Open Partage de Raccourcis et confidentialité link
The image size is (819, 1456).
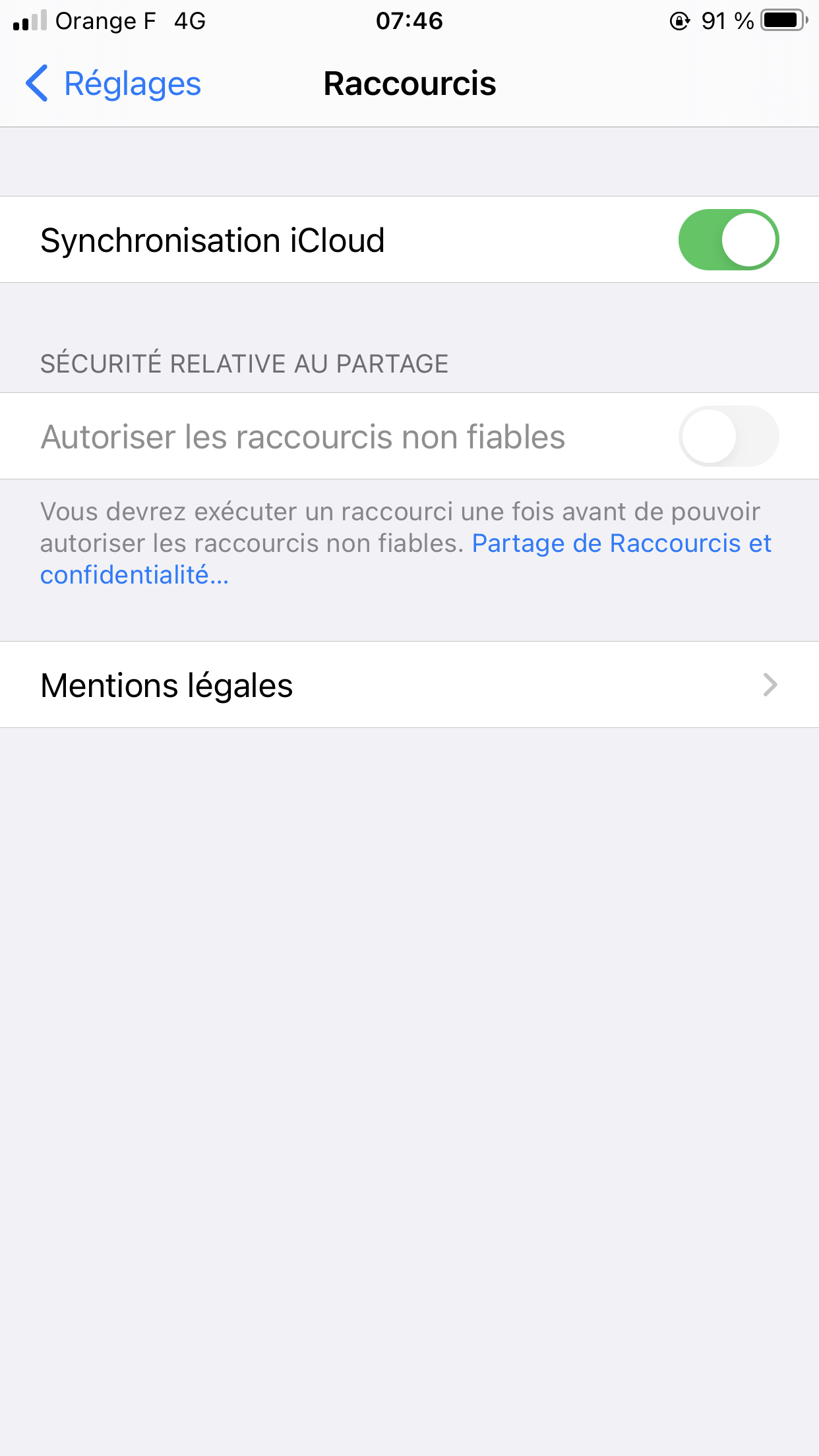tap(620, 544)
